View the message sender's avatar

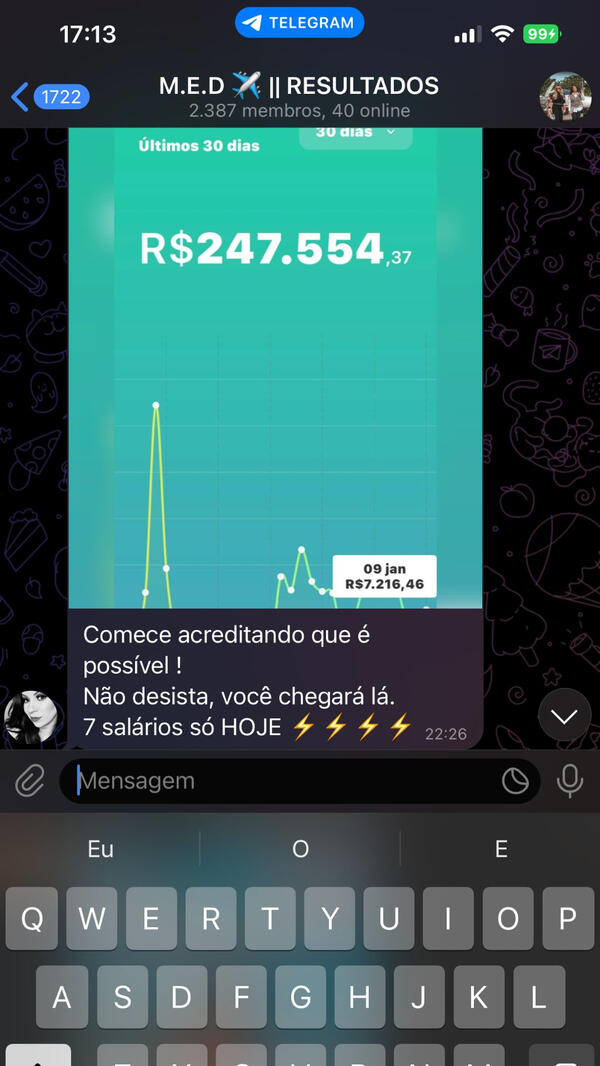[34, 717]
